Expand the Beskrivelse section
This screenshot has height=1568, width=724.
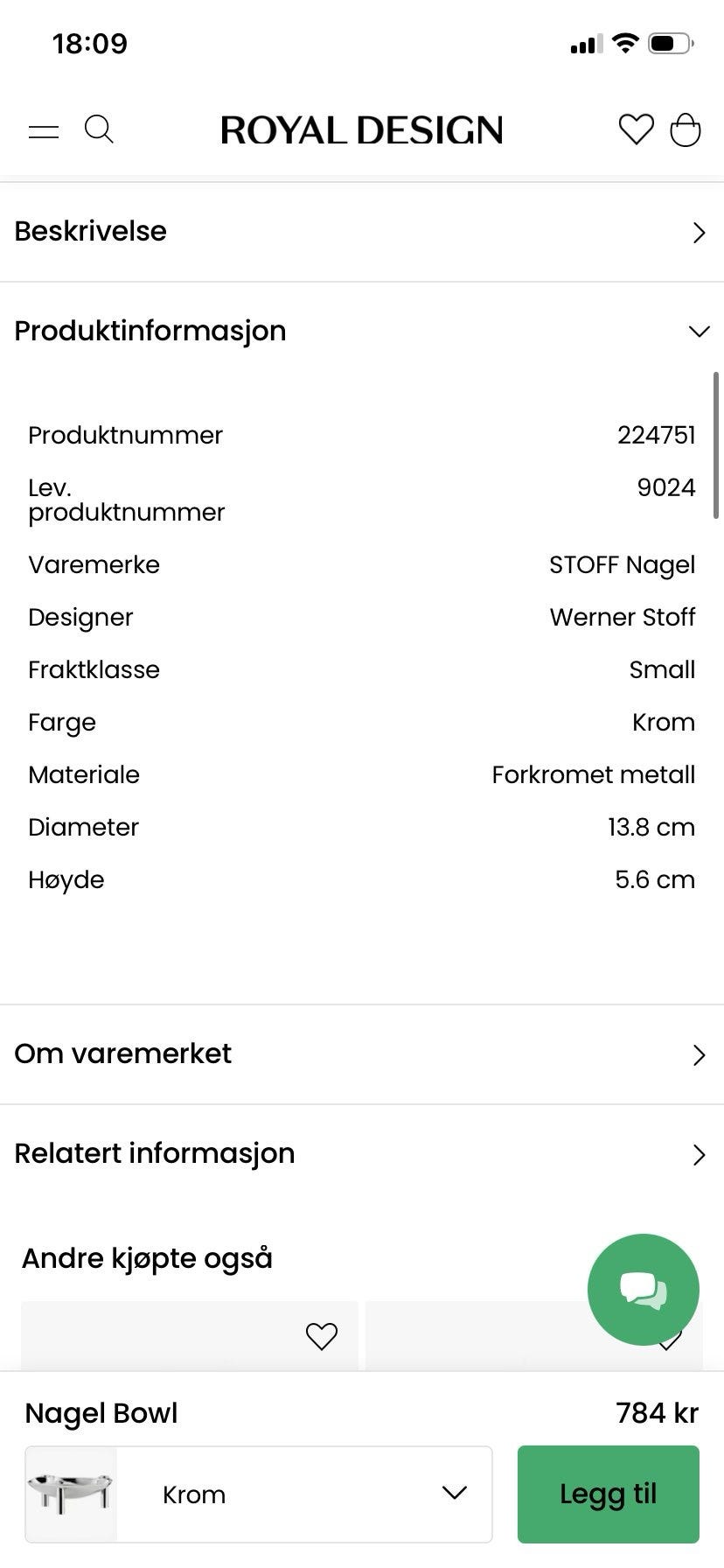[362, 232]
